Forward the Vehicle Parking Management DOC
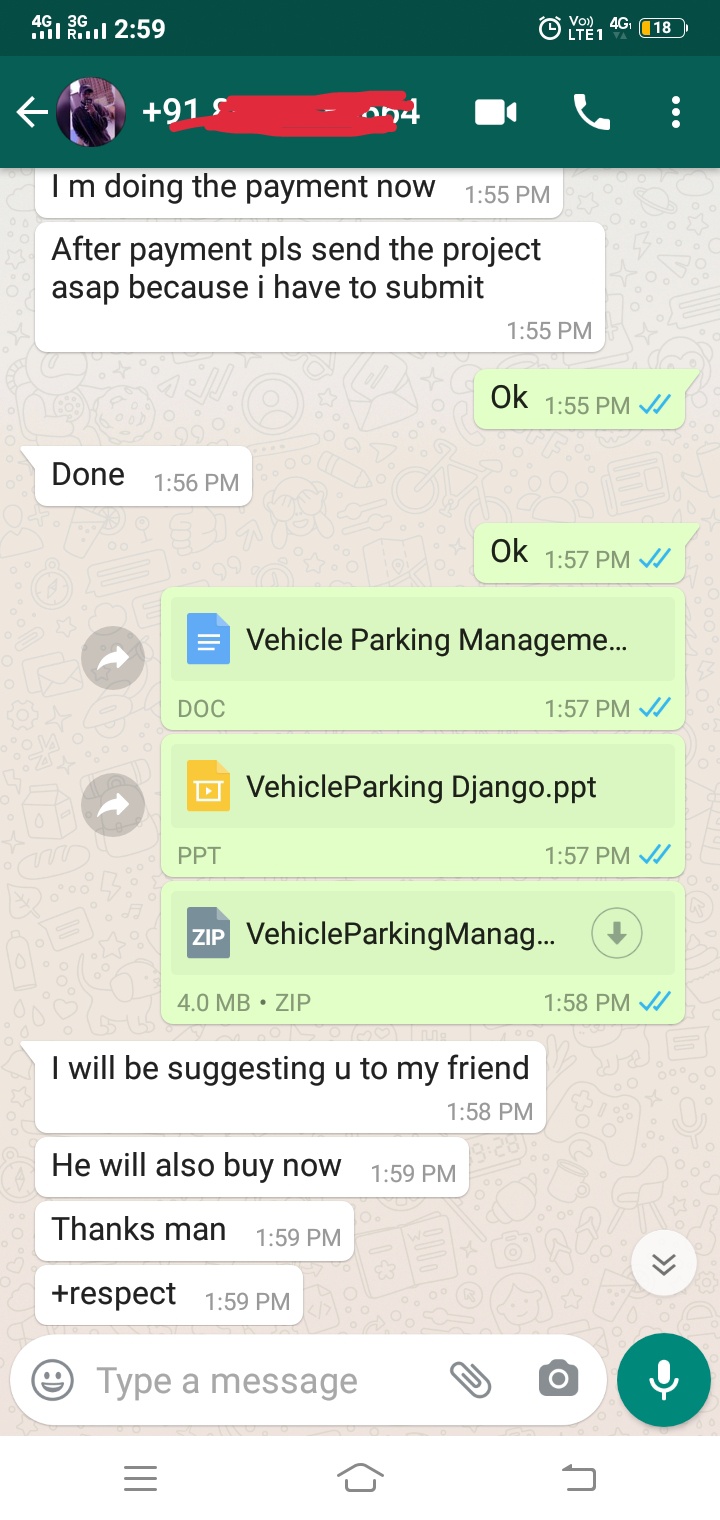The width and height of the screenshot is (720, 1520). pyautogui.click(x=113, y=658)
